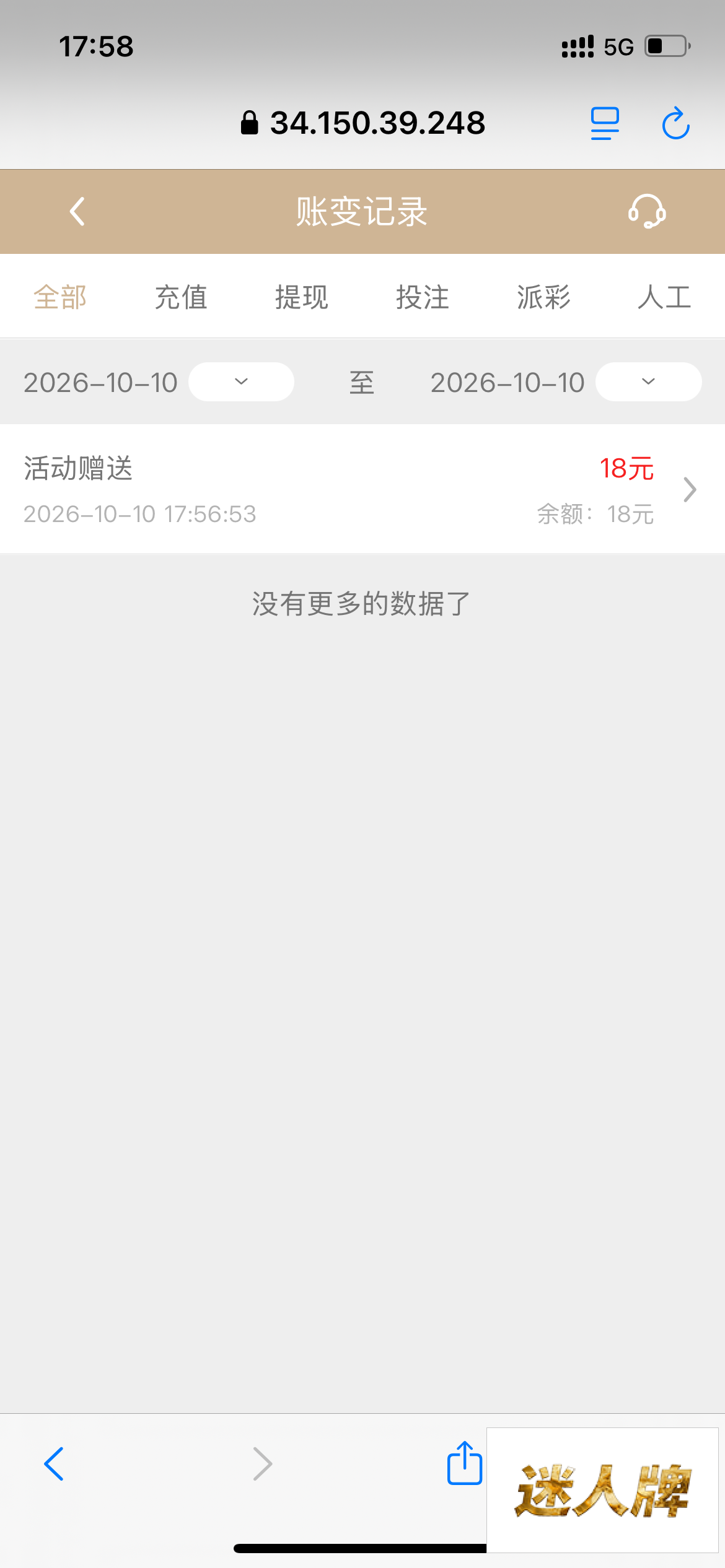The width and height of the screenshot is (725, 1568).
Task: Reload the page in browser
Action: 675,123
